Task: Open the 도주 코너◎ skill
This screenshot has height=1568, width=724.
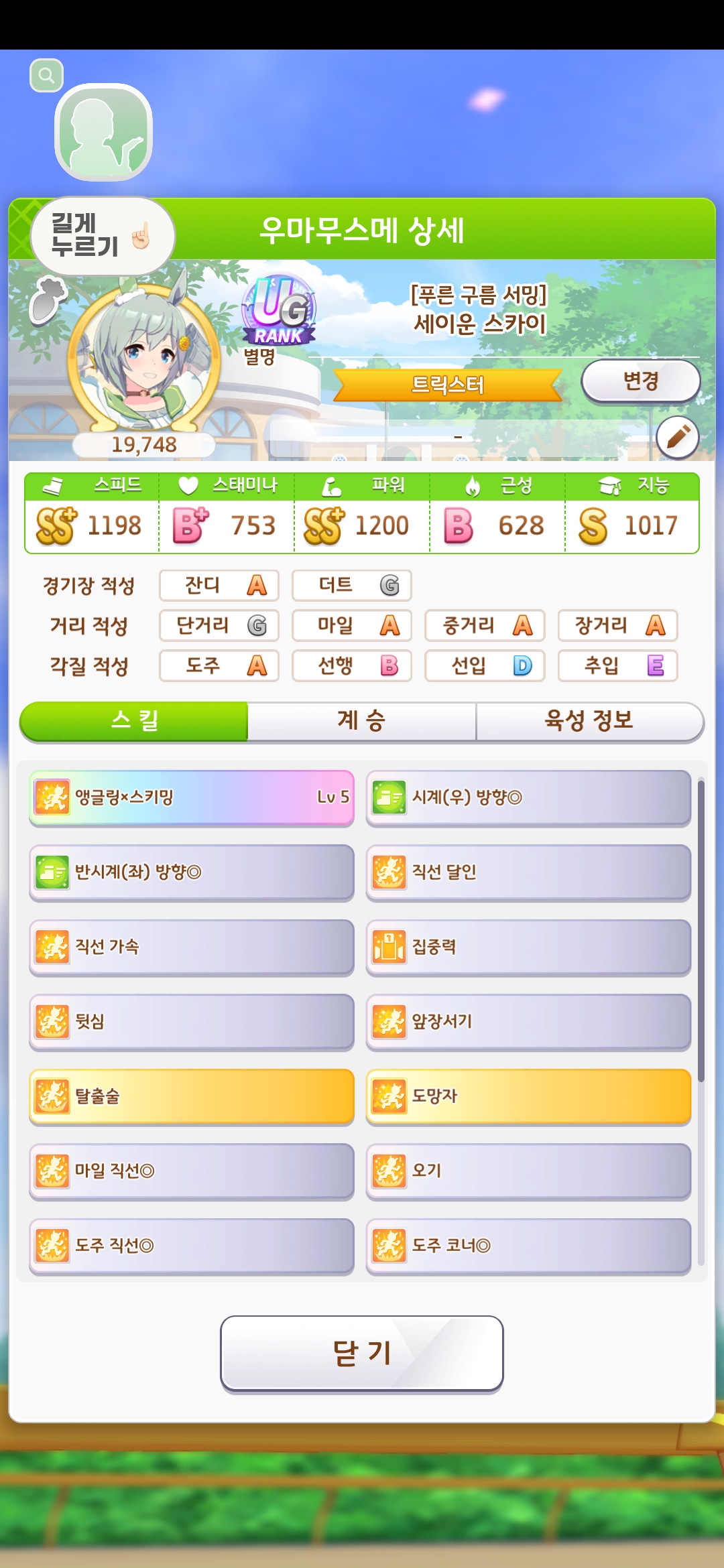Action: pos(528,1246)
